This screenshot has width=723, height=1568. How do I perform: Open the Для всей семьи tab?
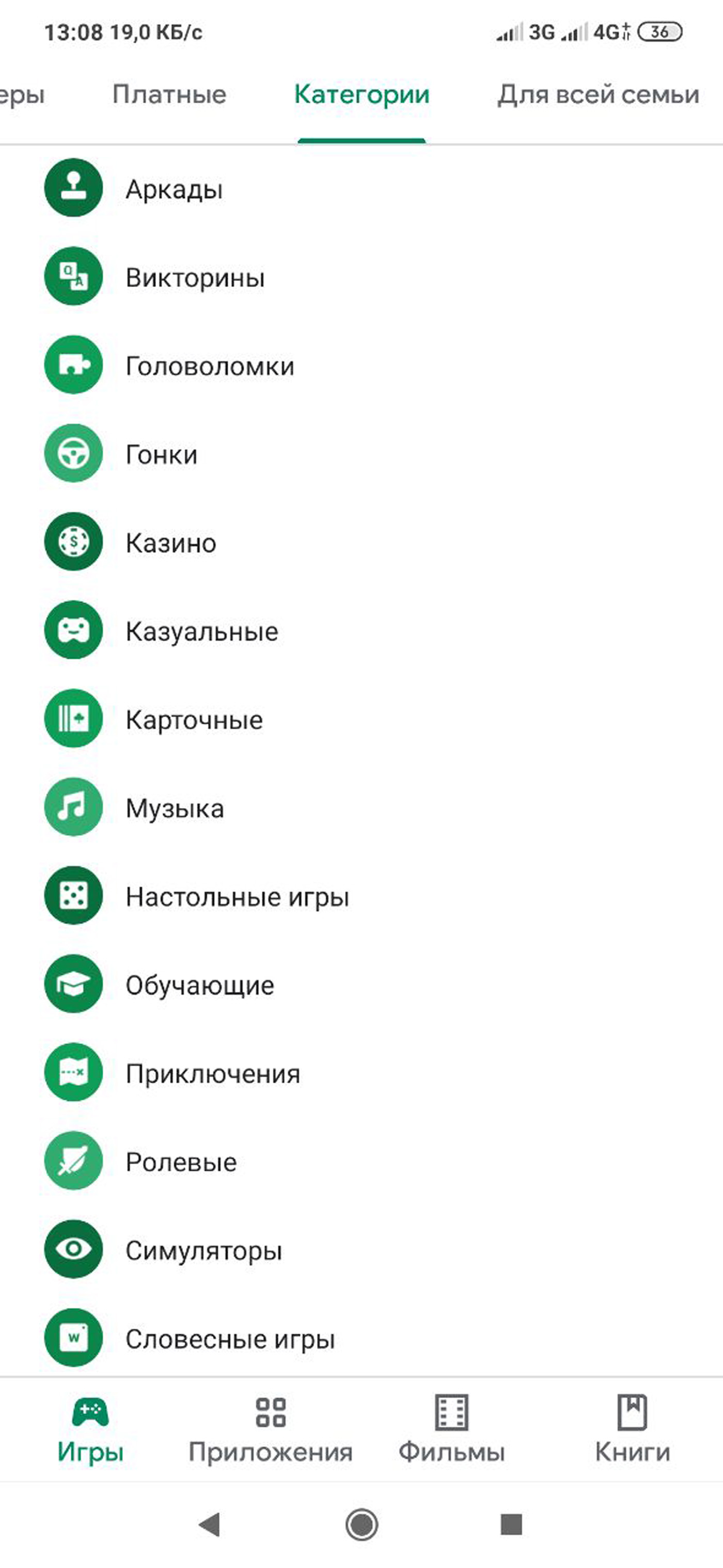click(598, 94)
